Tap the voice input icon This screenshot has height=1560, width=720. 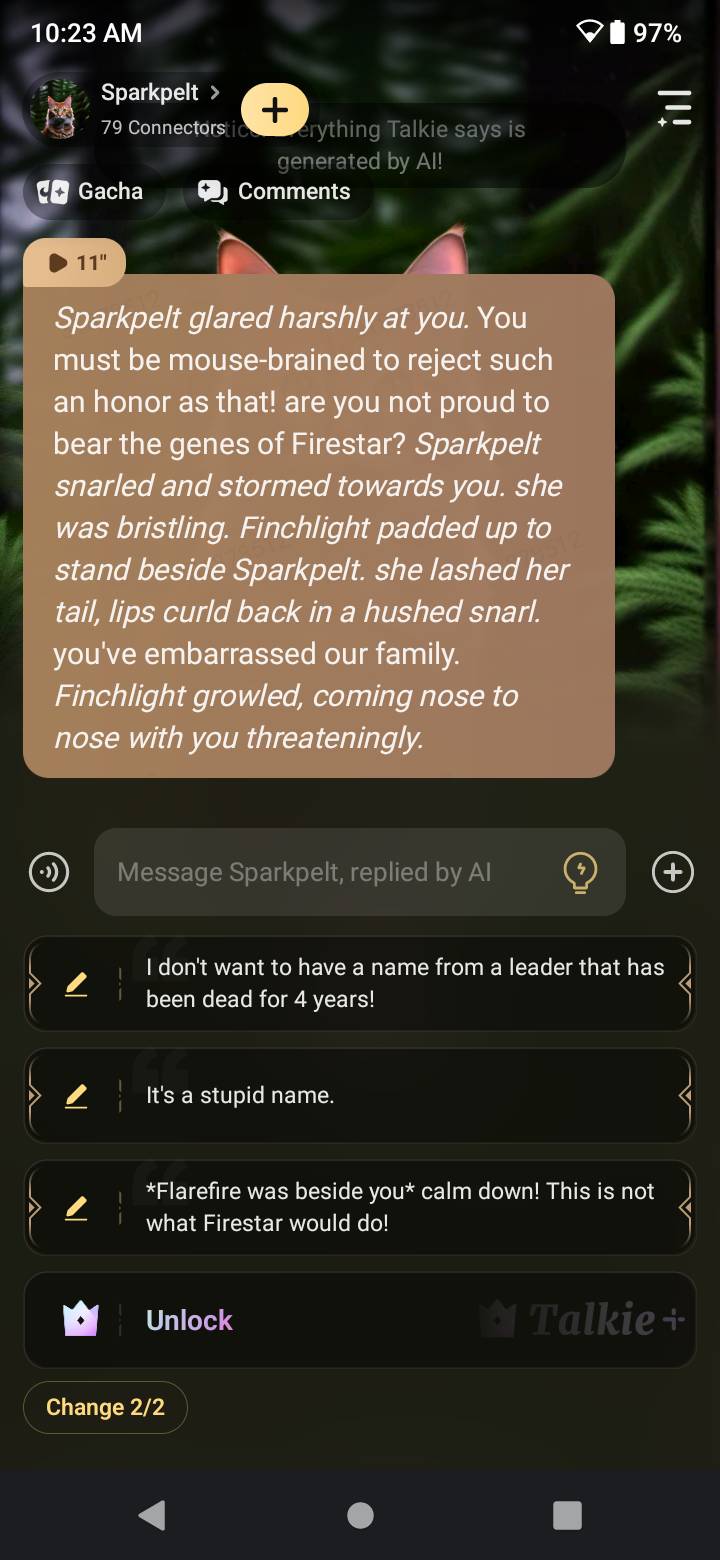(48, 872)
